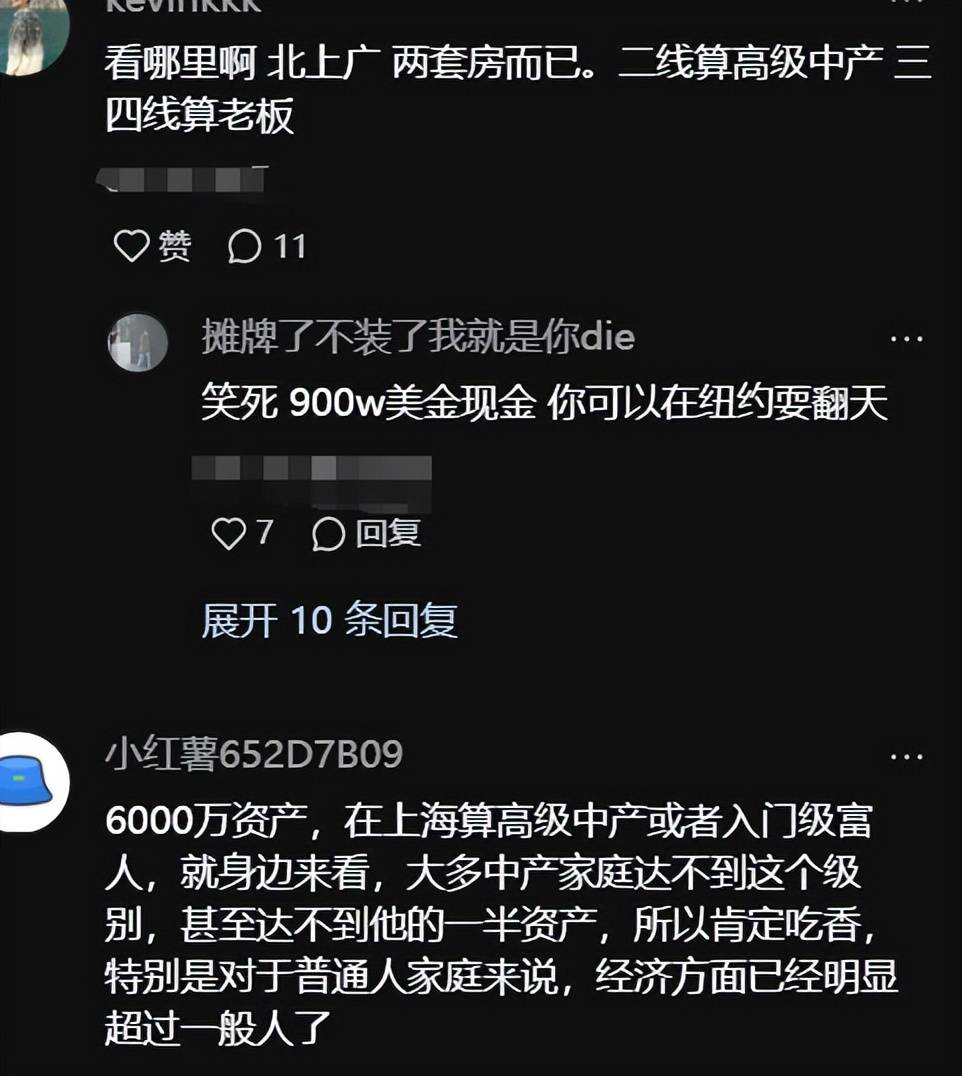Open the avatar next to 摊牌了不装了我就是你die

pos(137,342)
